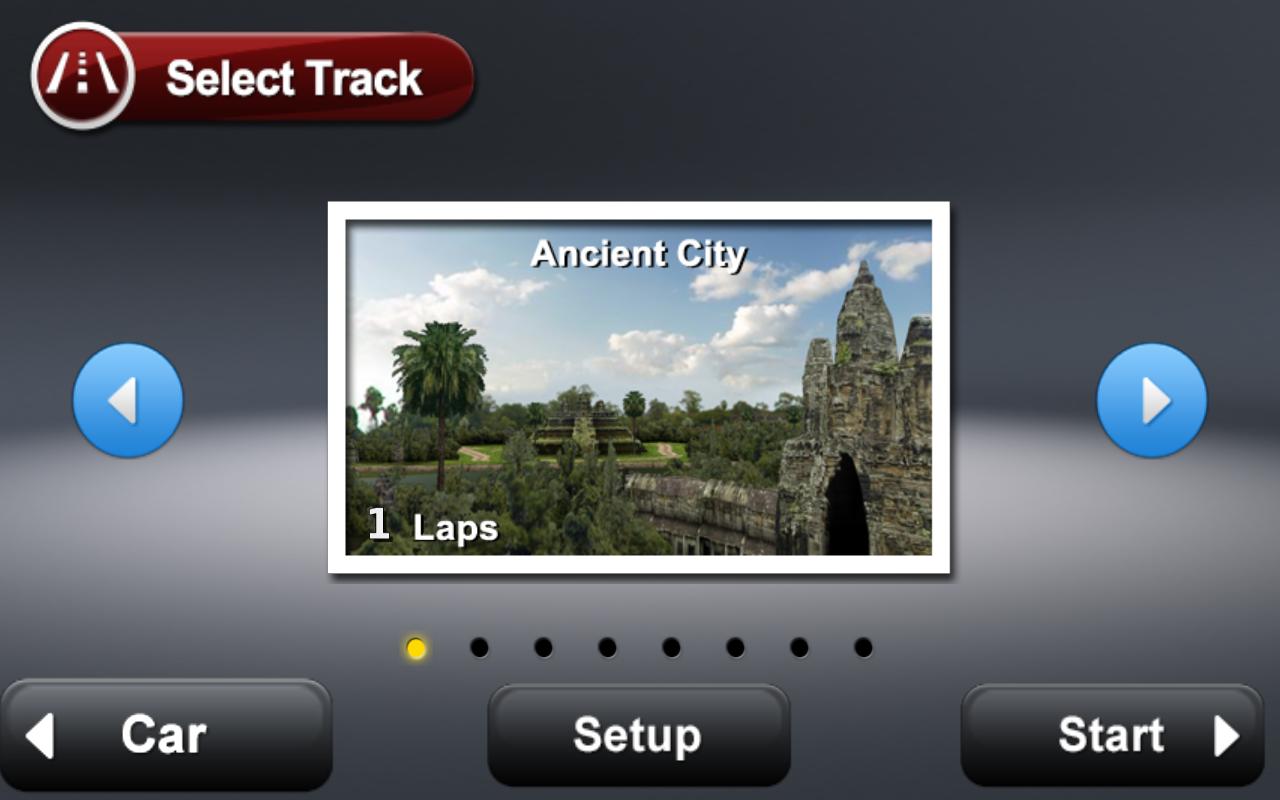Show the next track
This screenshot has height=800, width=1280.
[x=1152, y=400]
